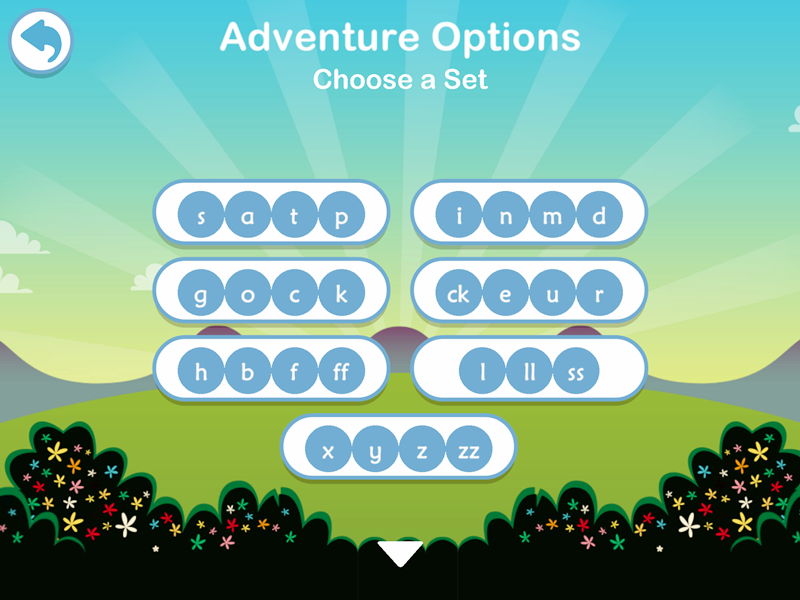Choose the ck e u r set
800x600 pixels.
click(x=529, y=292)
